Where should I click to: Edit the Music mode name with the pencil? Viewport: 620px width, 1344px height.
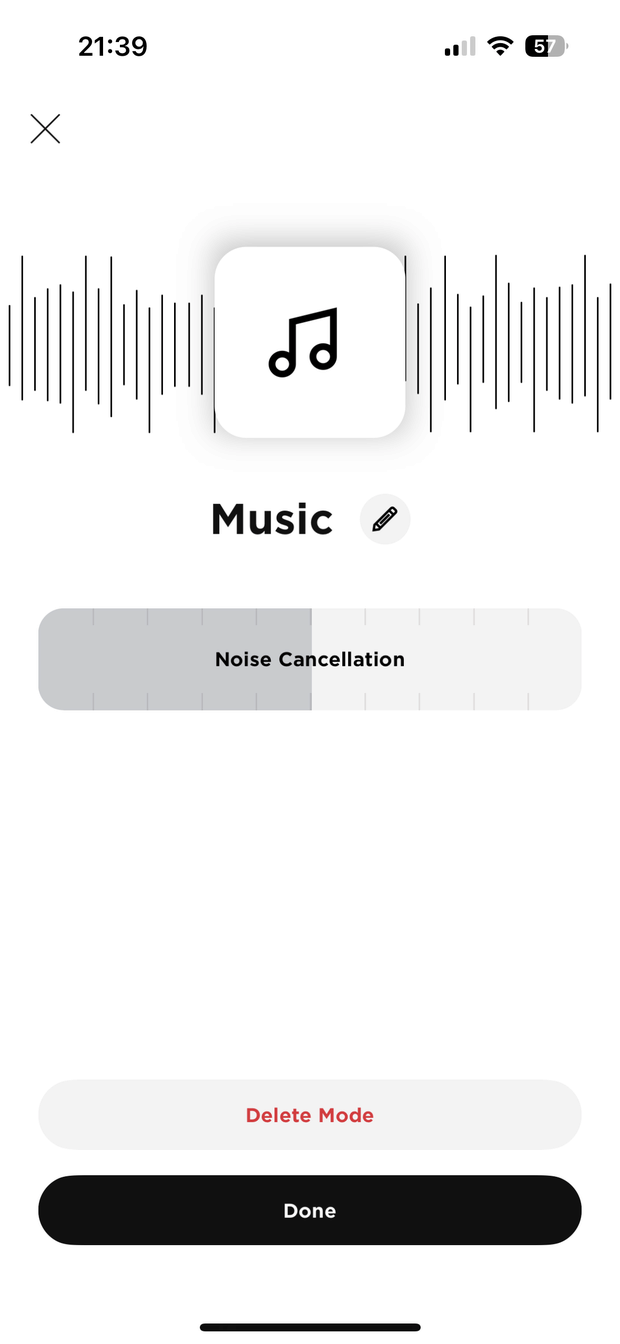click(x=385, y=520)
